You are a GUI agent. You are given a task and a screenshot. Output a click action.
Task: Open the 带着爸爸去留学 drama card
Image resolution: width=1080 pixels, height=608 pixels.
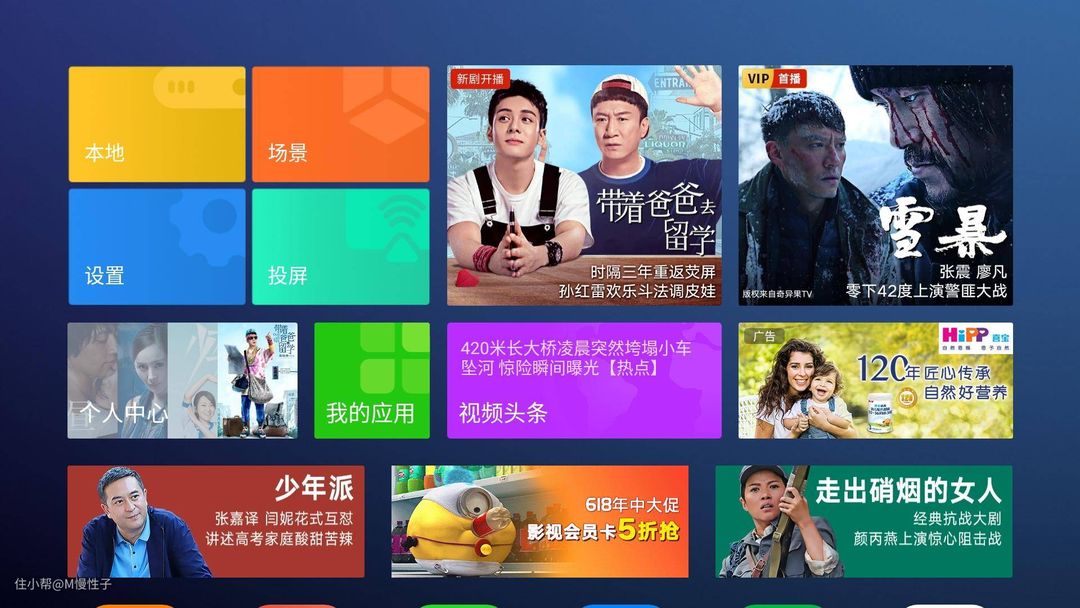coord(584,185)
